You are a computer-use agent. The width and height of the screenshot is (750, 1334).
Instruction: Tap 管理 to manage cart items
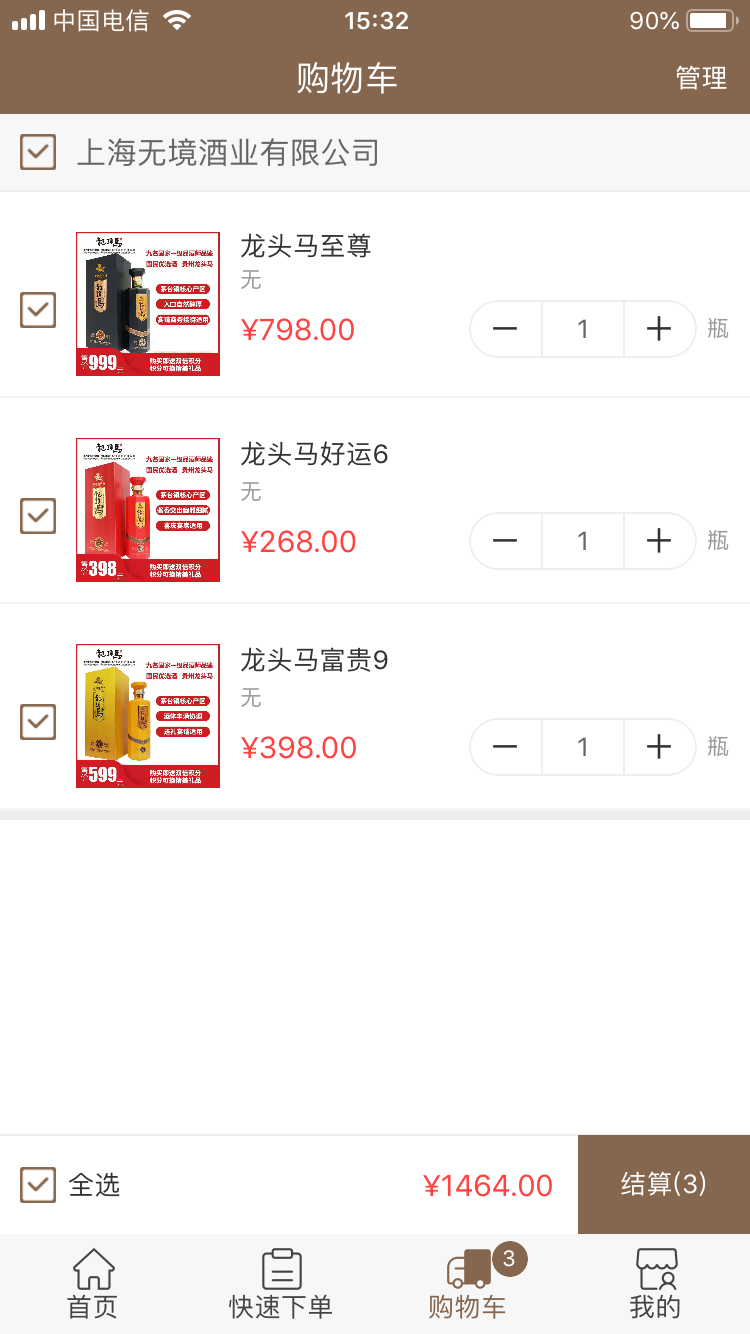coord(703,77)
